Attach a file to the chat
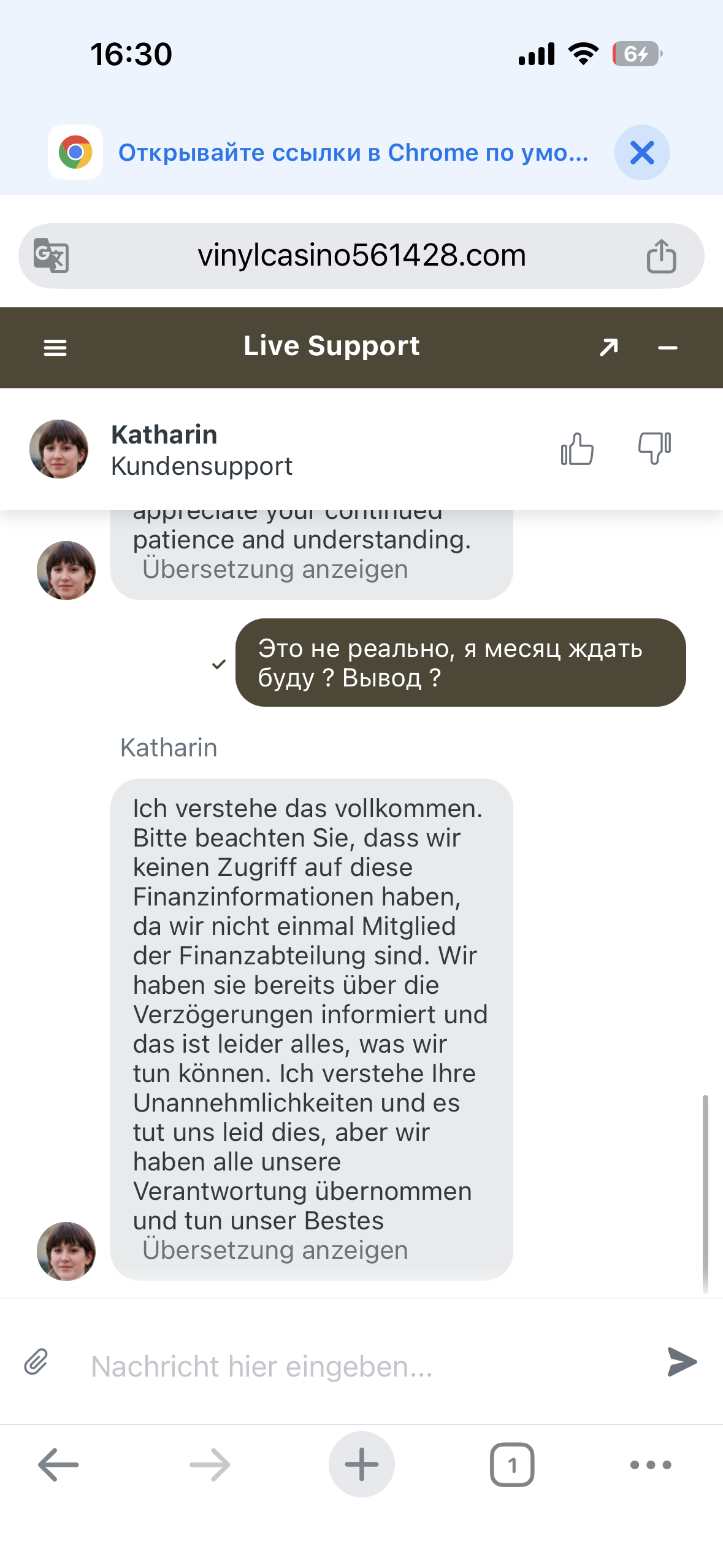This screenshot has height=1568, width=723. (x=36, y=1362)
